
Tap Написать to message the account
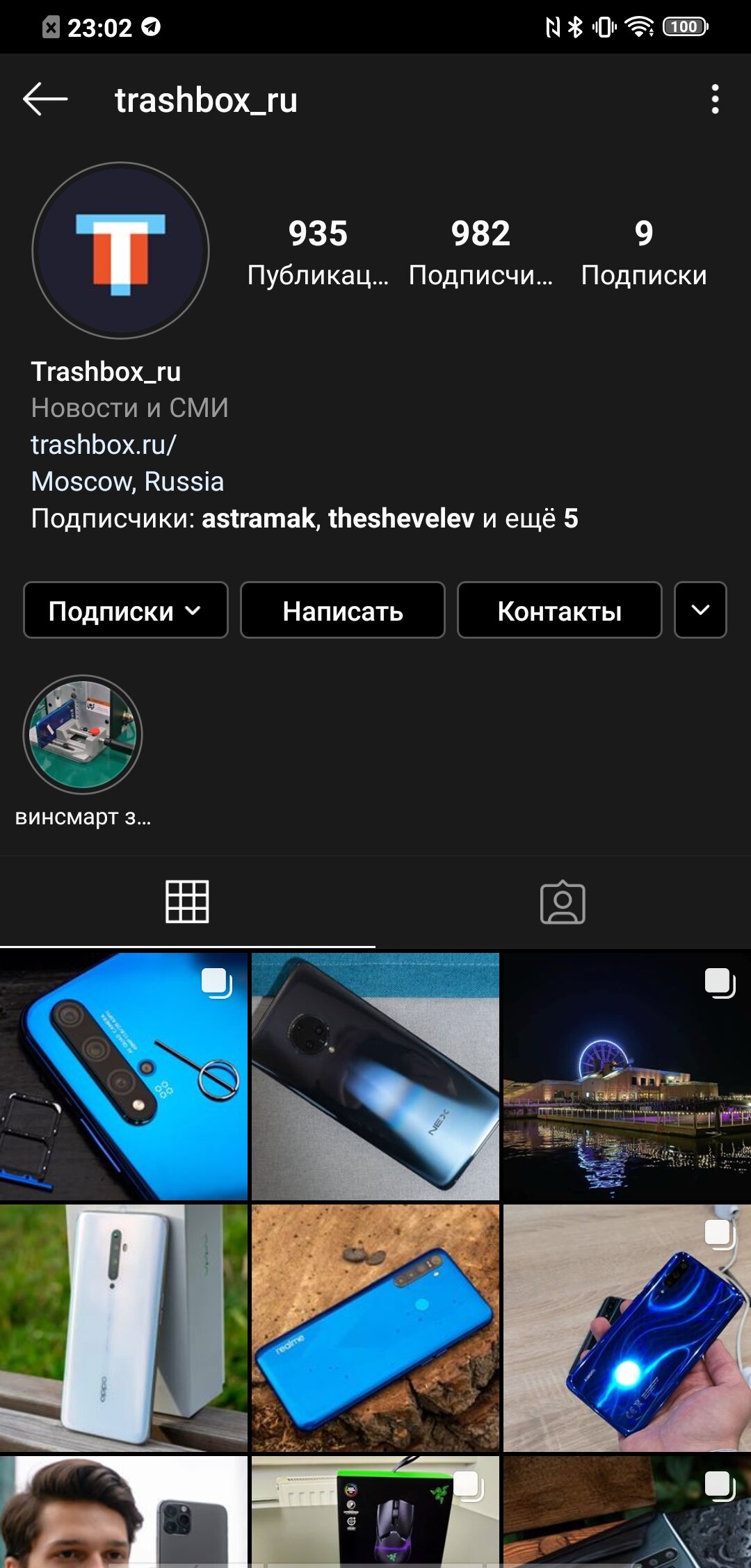click(x=343, y=610)
